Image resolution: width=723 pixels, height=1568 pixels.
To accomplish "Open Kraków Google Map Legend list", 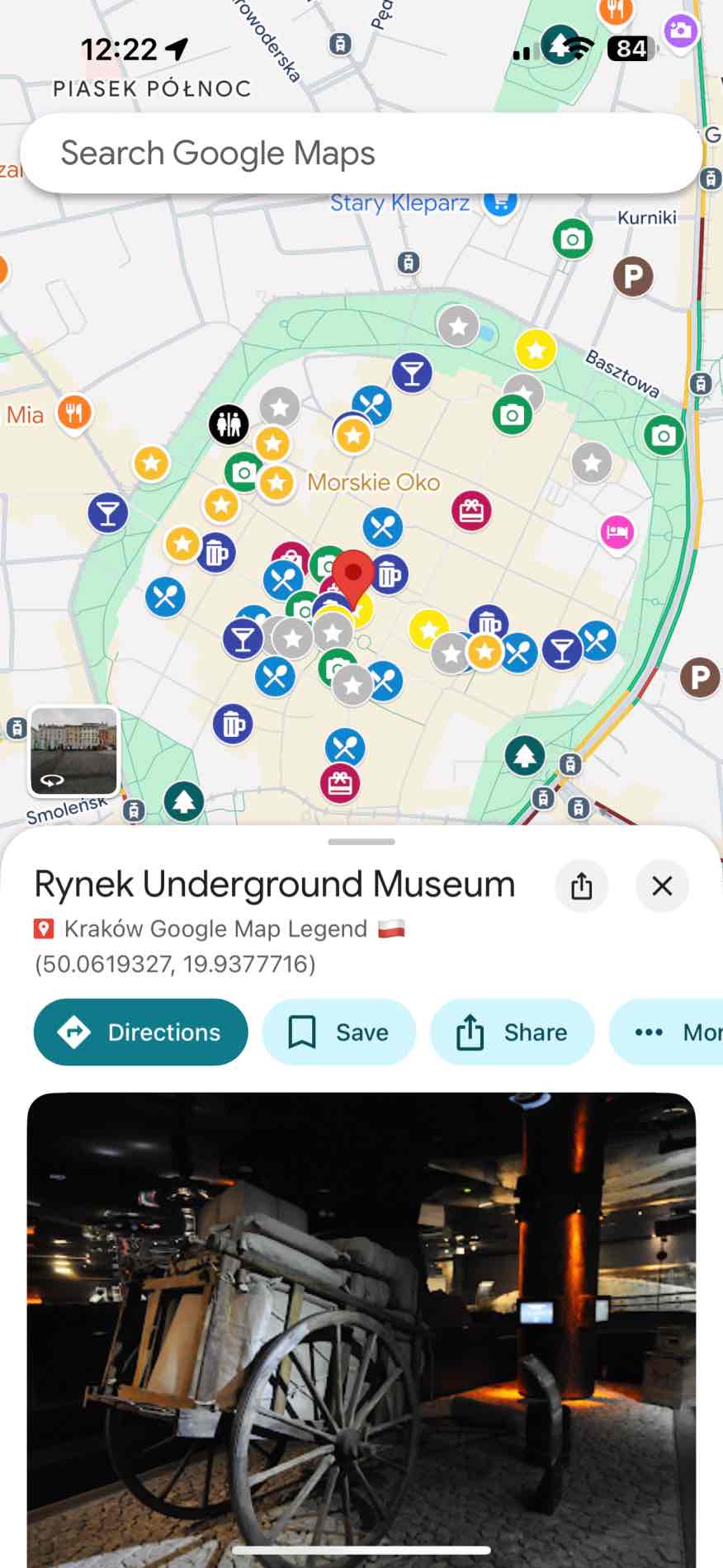I will tap(215, 928).
